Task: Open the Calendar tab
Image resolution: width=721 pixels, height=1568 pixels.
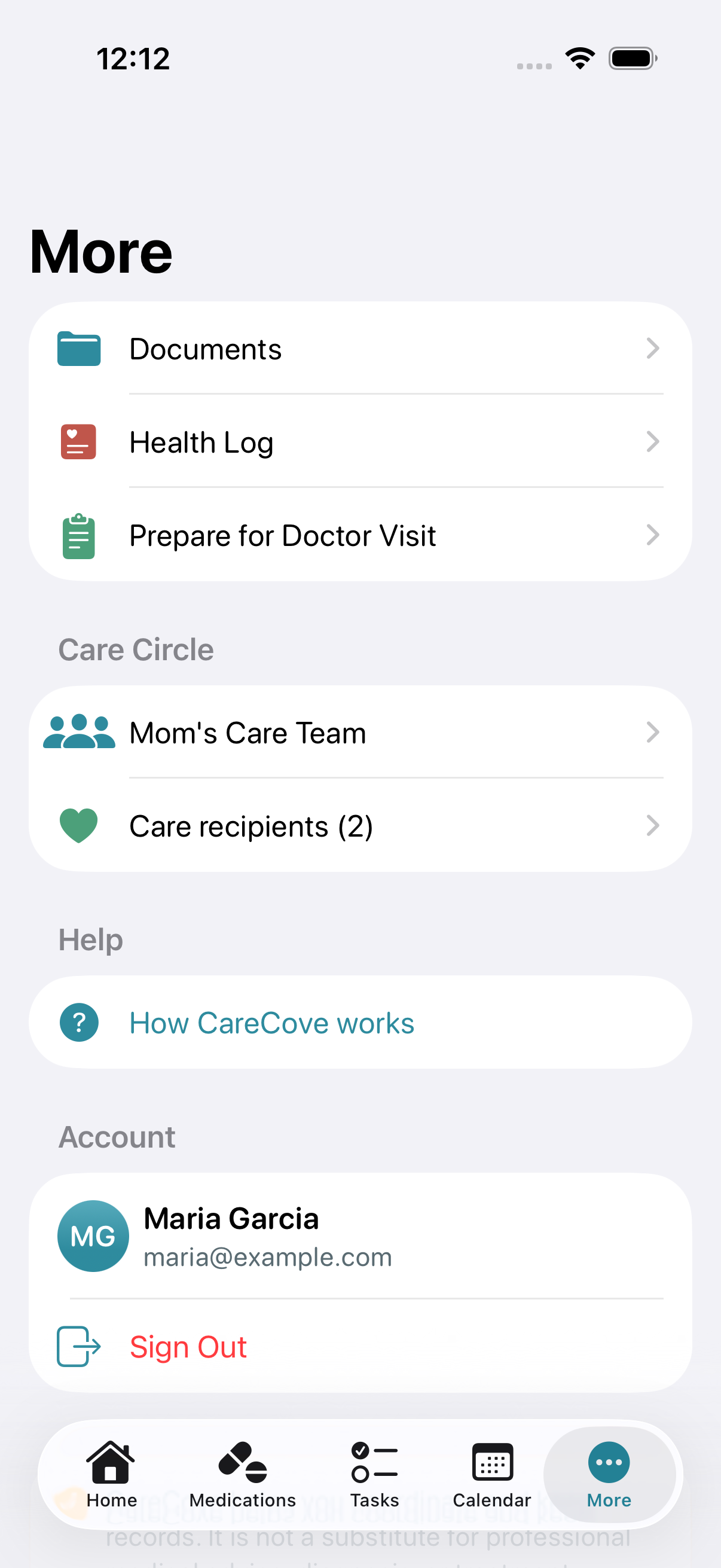Action: point(491,1474)
